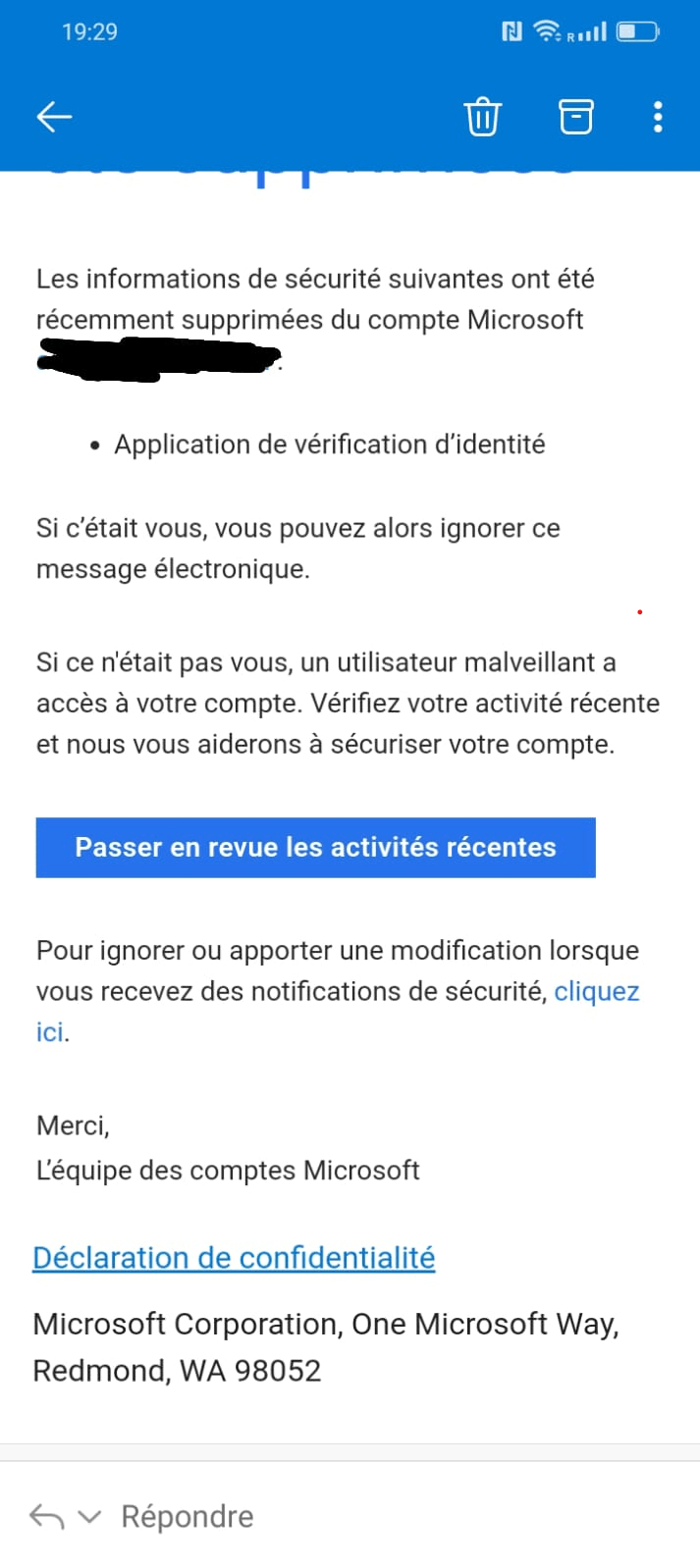Tap Répondre to reply
This screenshot has height=1568, width=700.
(187, 1516)
